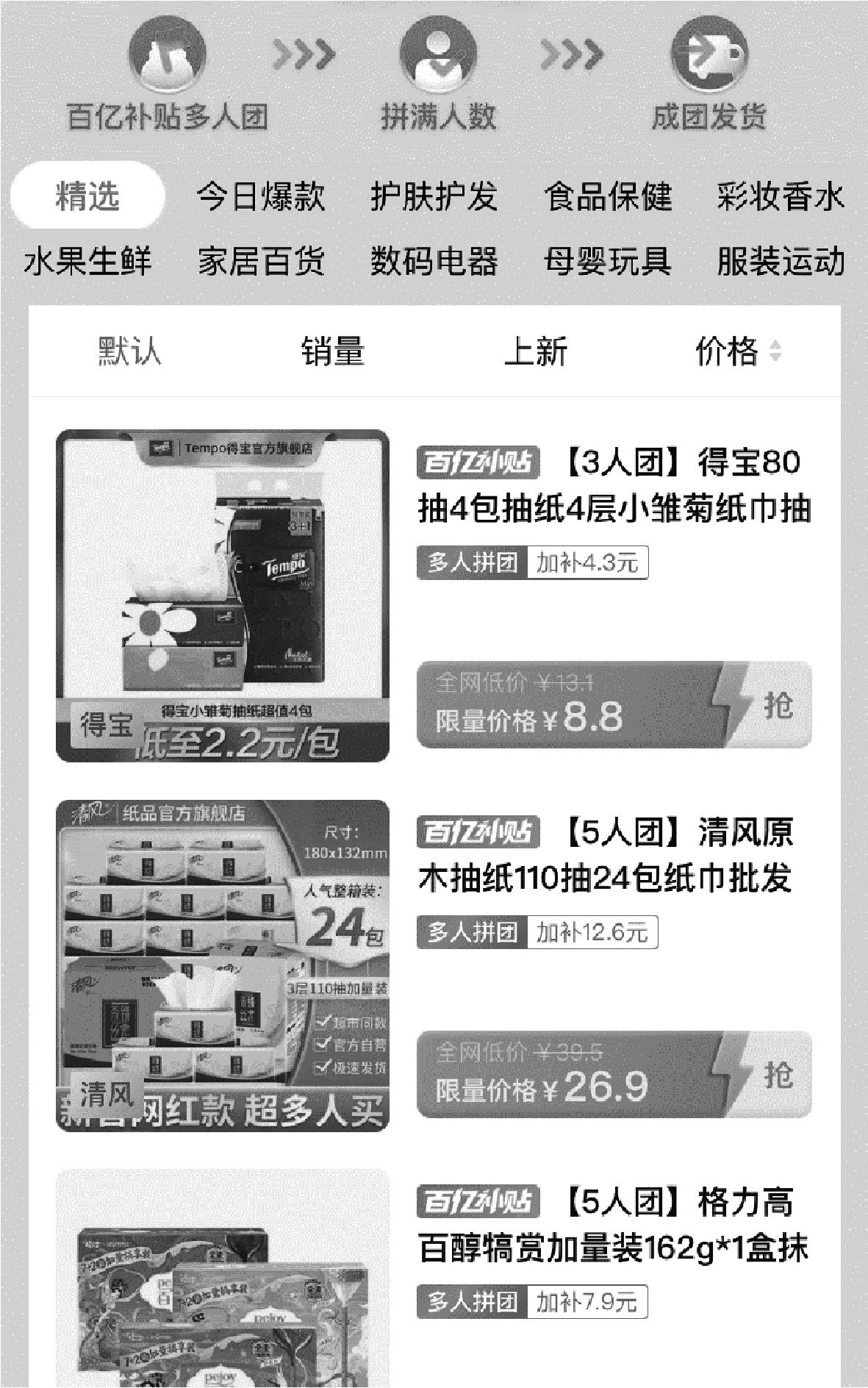Select the 水果生鲜 category

87,261
